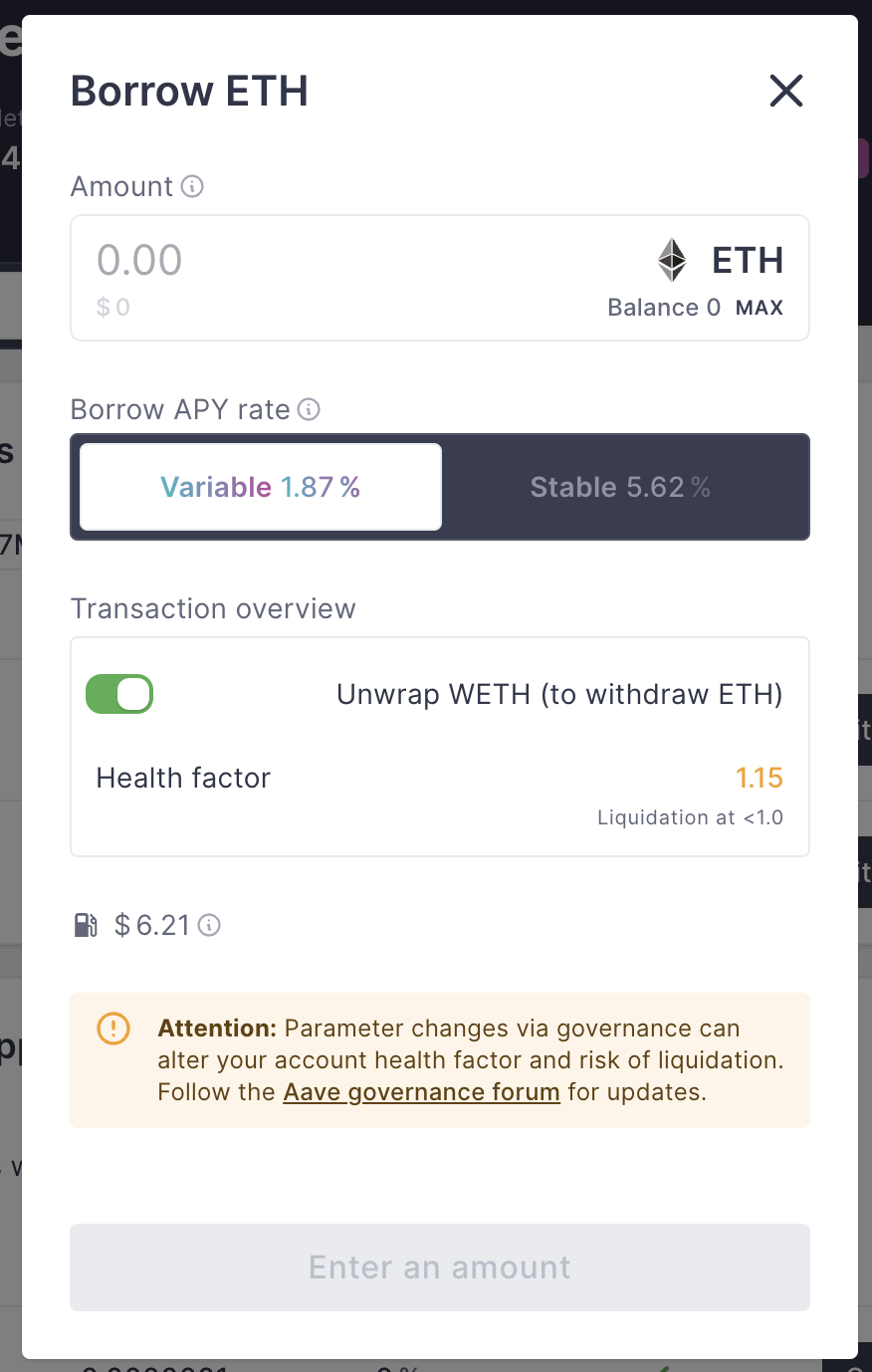Tap the amount input field

[299, 261]
